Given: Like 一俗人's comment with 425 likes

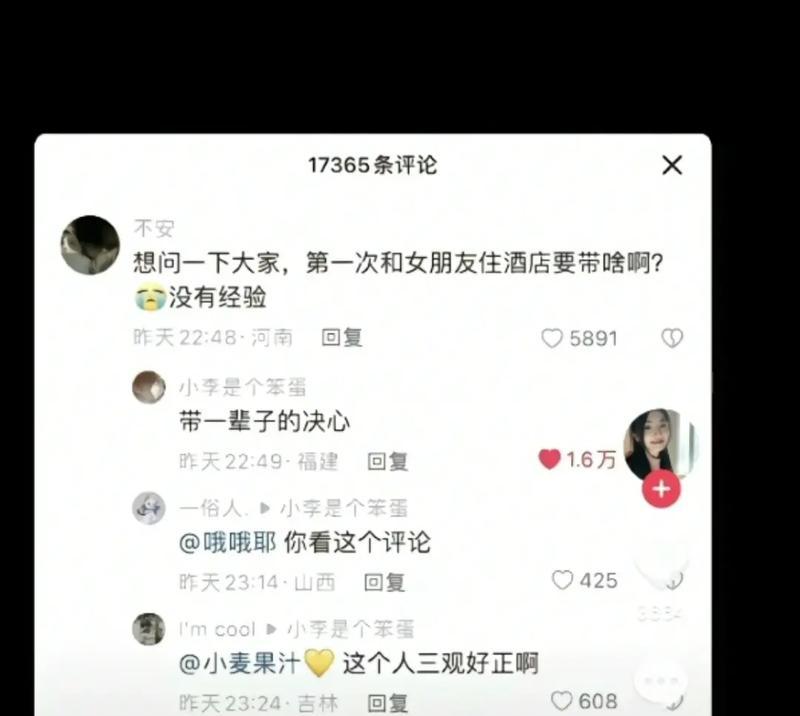Looking at the screenshot, I should [563, 580].
